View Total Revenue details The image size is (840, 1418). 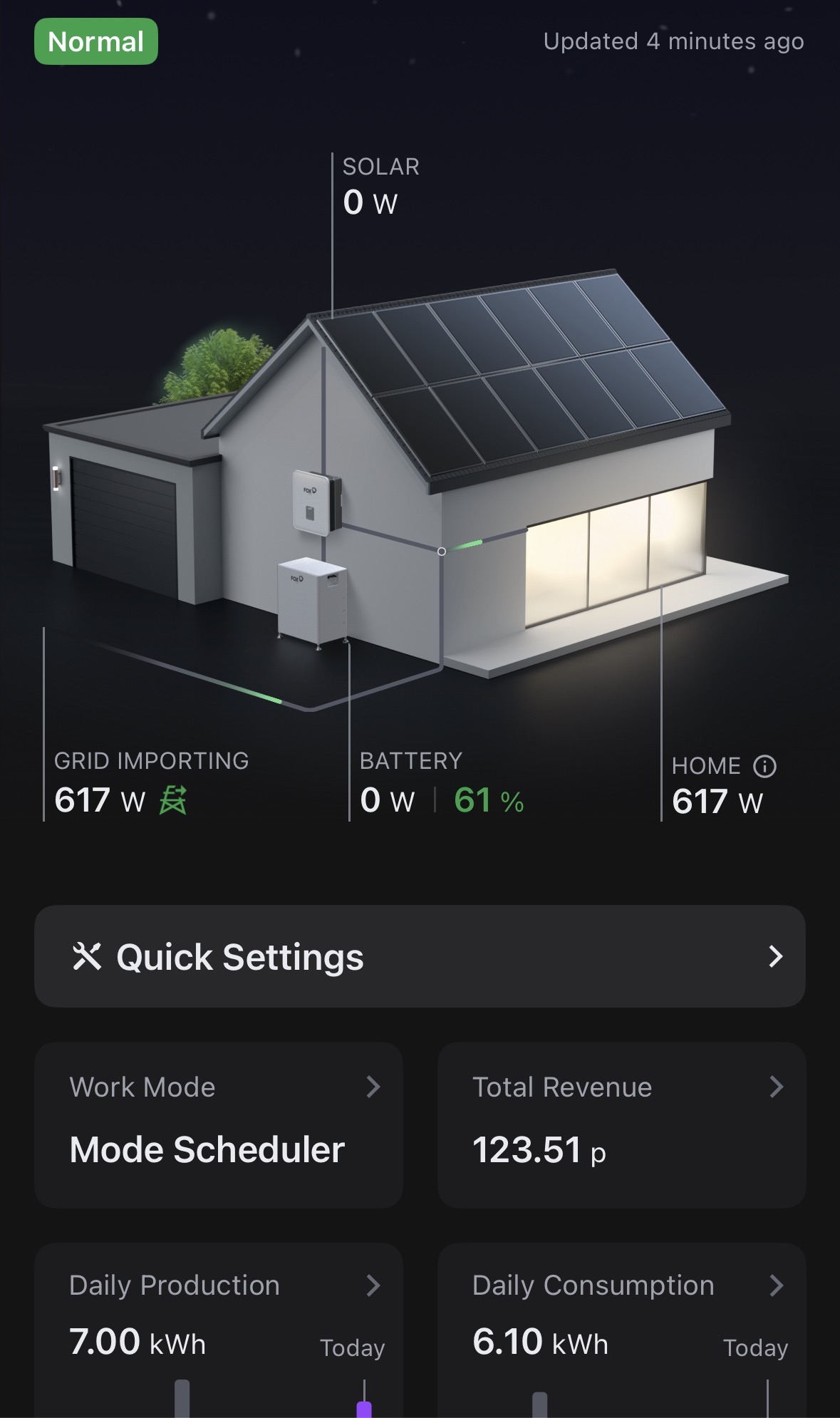(x=621, y=1124)
